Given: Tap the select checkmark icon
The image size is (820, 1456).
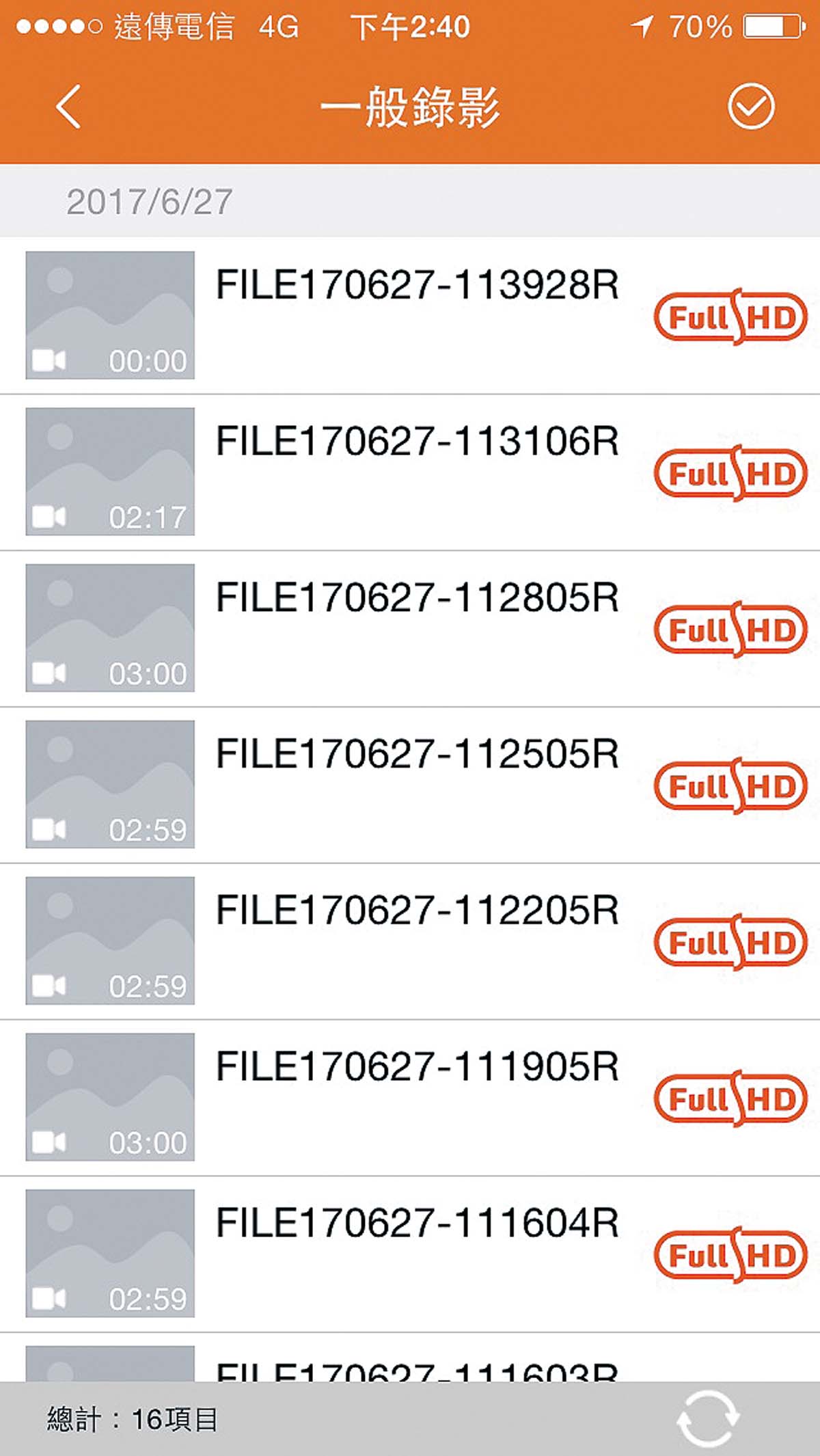Looking at the screenshot, I should pos(750,107).
